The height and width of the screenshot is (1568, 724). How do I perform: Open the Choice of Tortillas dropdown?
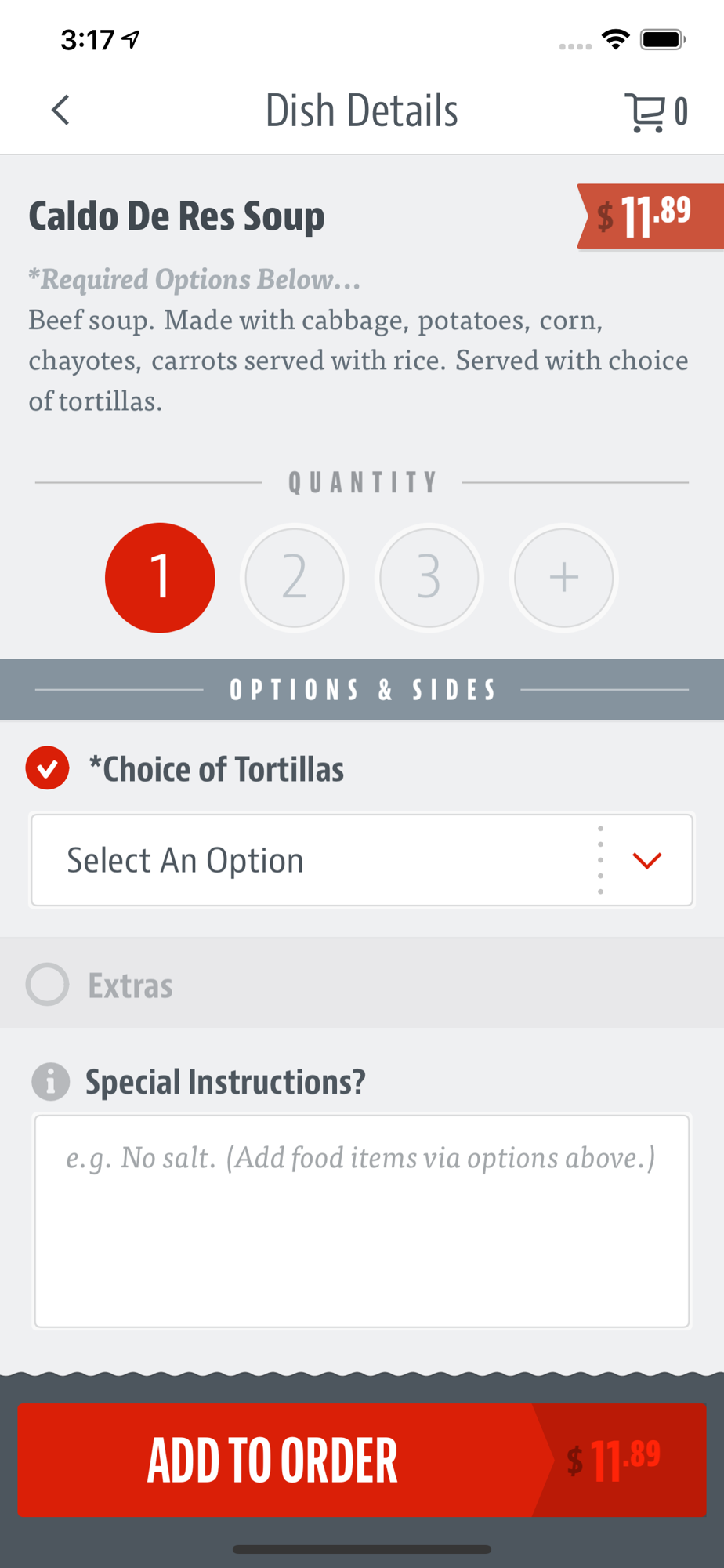[362, 860]
